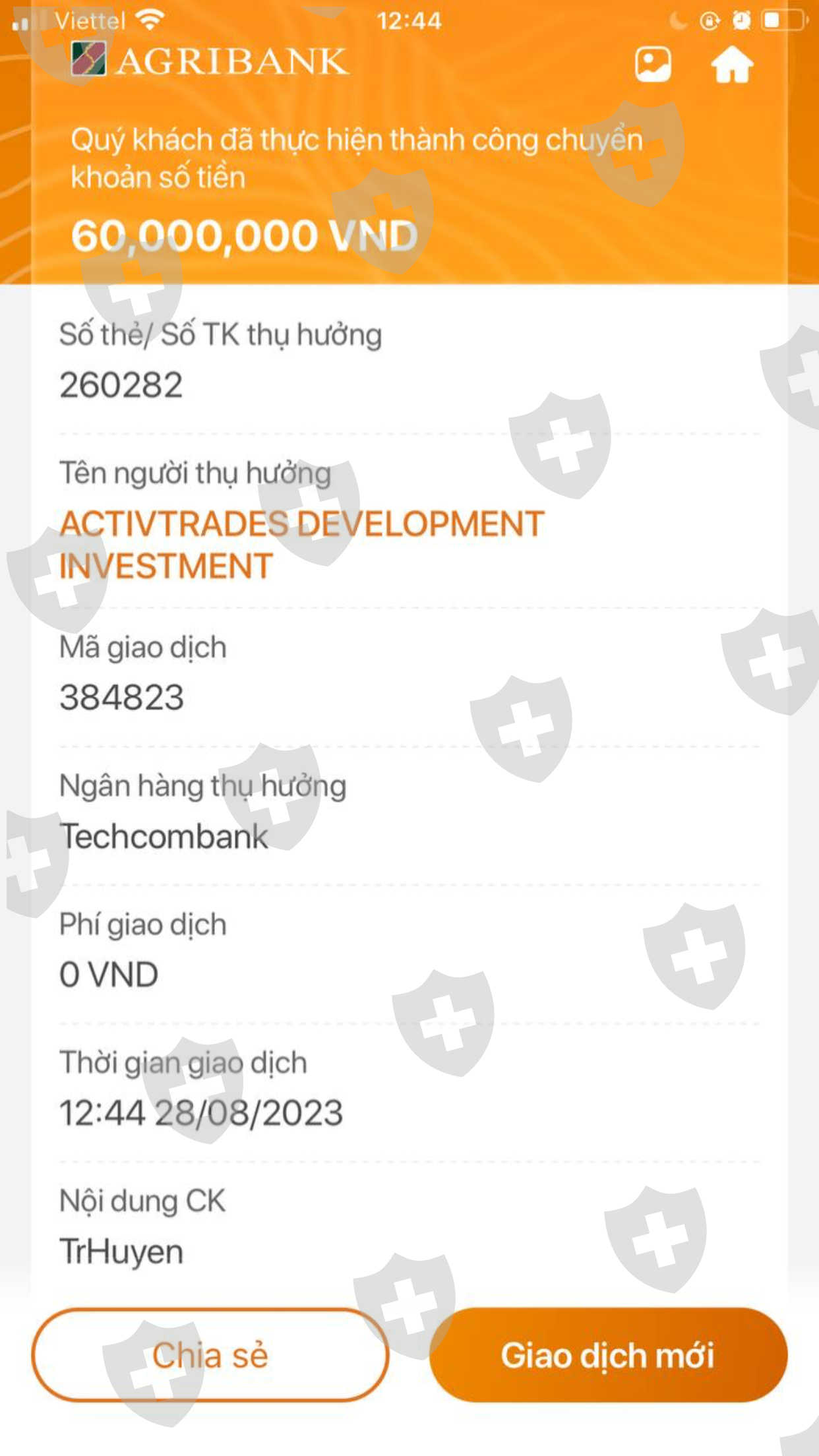Go to the home screen icon
This screenshot has height=1456, width=819.
(x=732, y=65)
